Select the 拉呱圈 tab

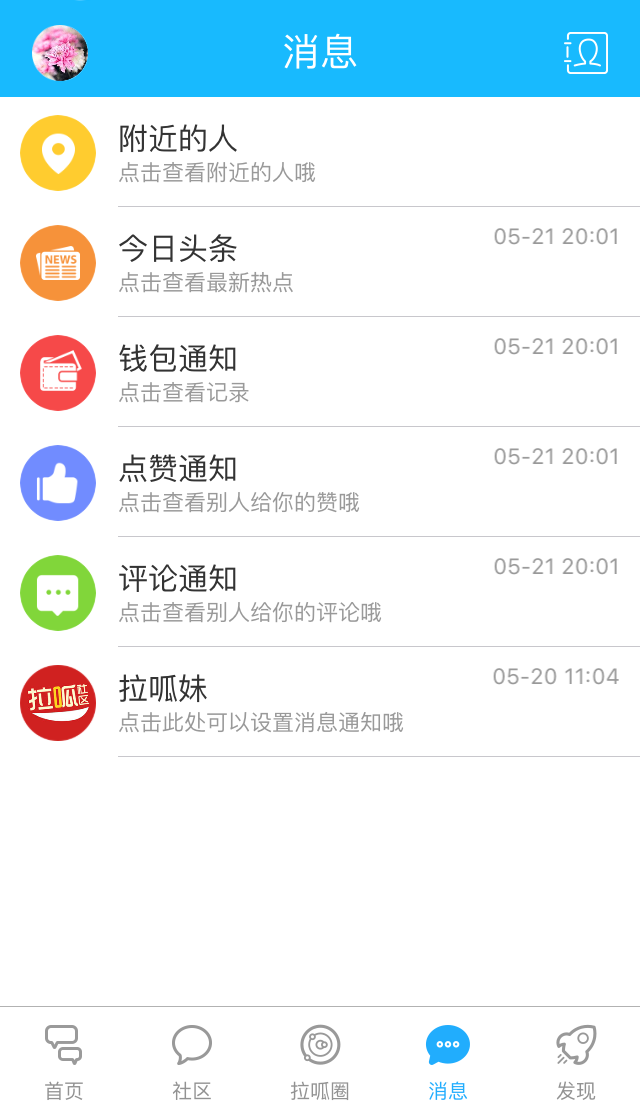(320, 1060)
